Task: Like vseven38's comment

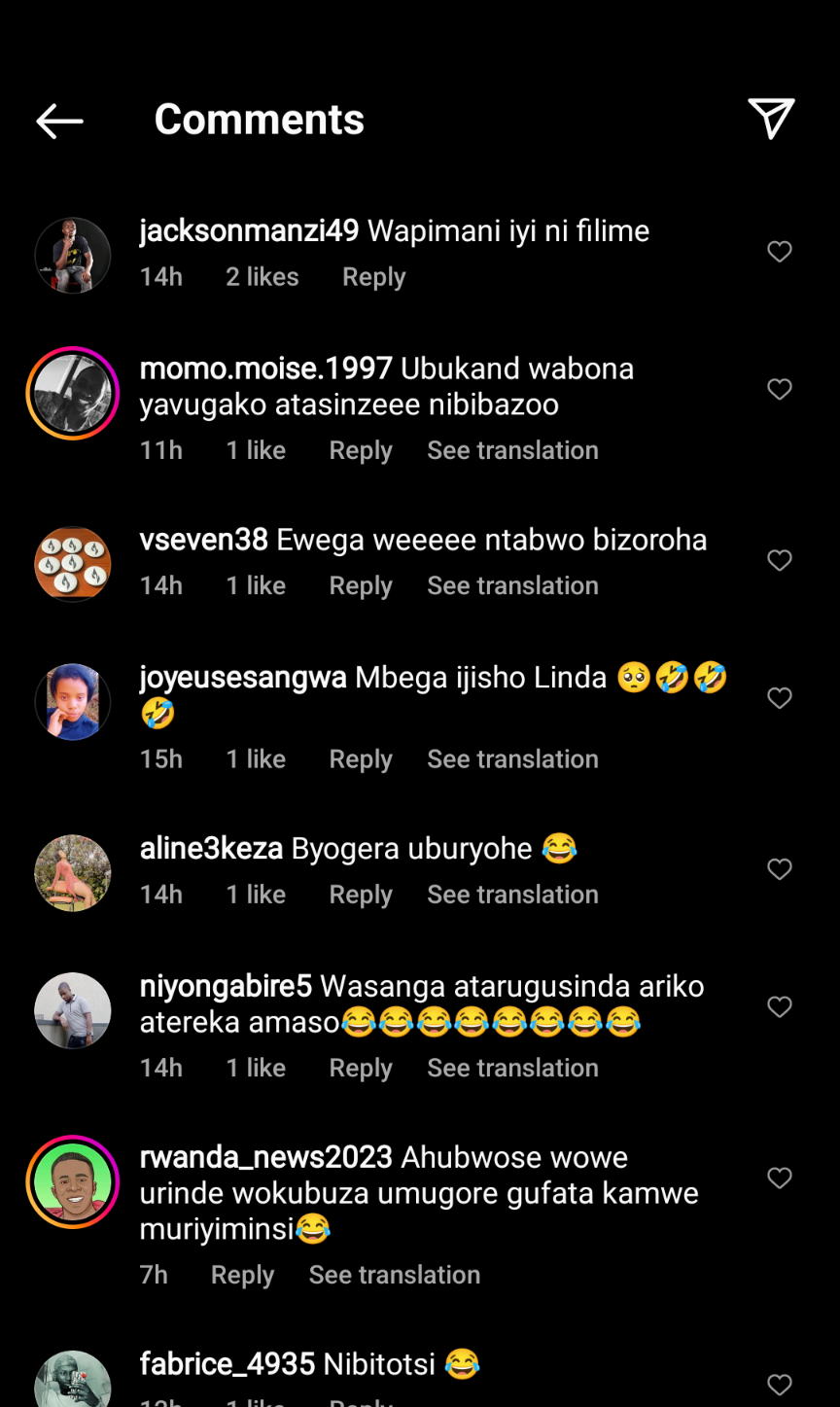Action: click(780, 560)
